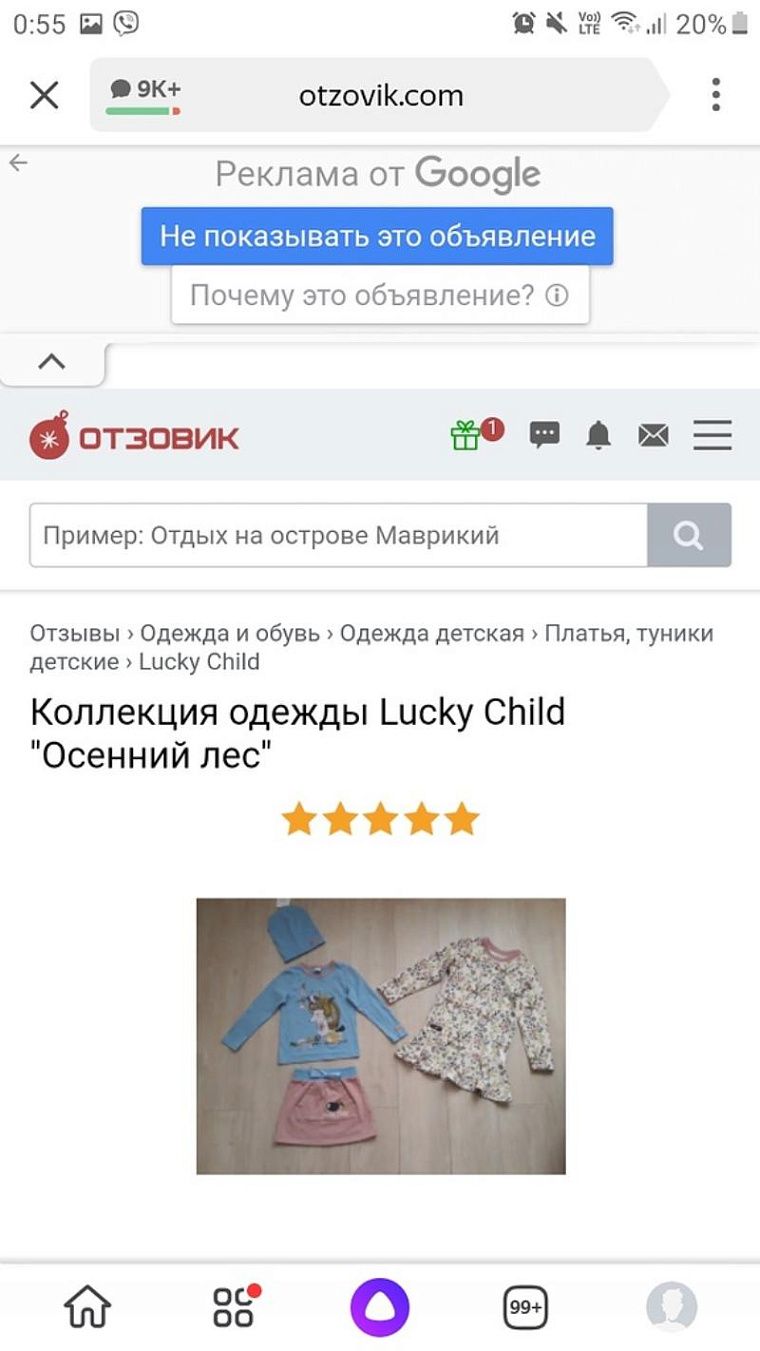The image size is (760, 1351).
Task: Tap 'Не показывать это объявление' button
Action: pos(377,237)
